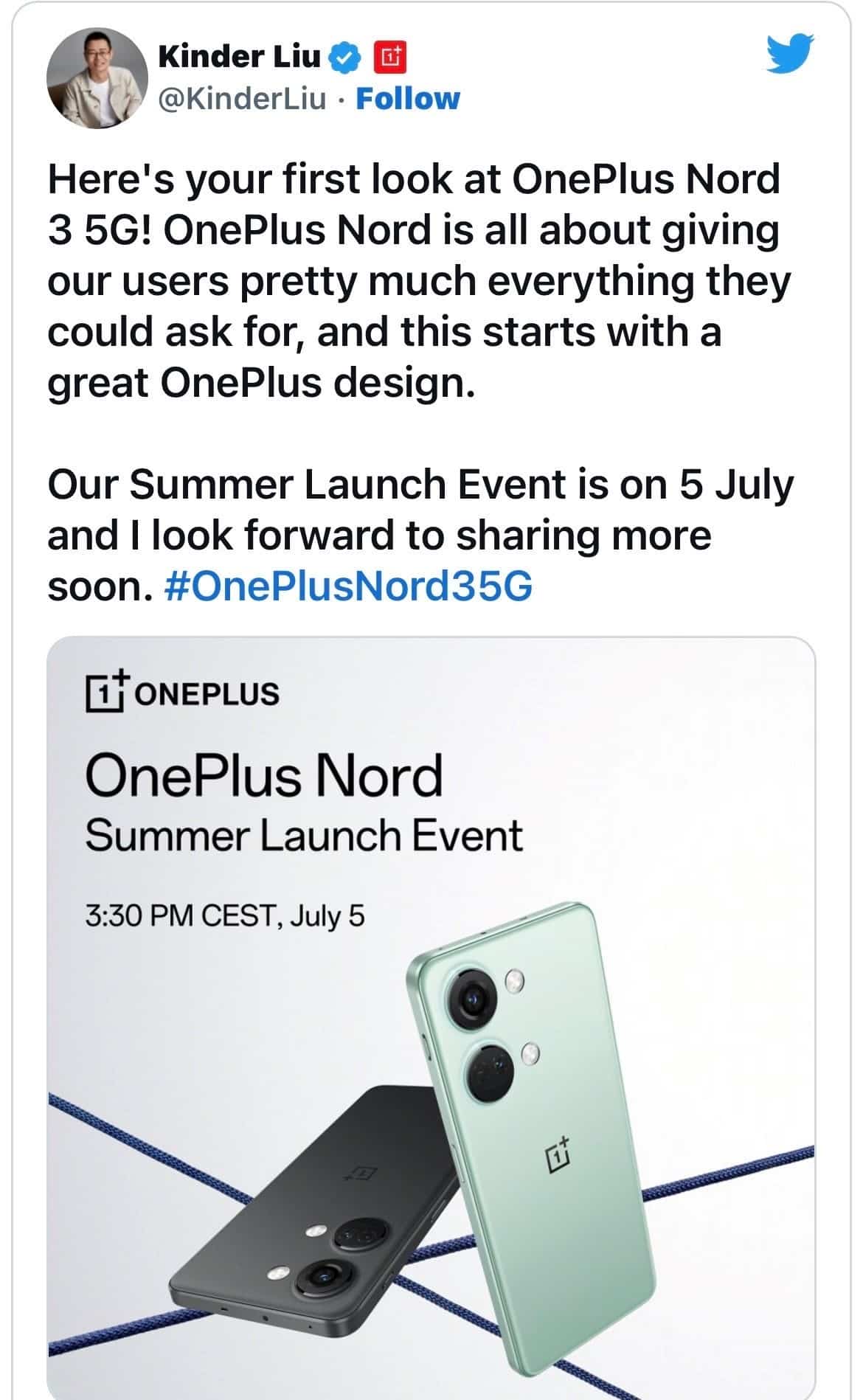
Task: Open tweet via the Twitter bird icon
Action: (x=789, y=55)
